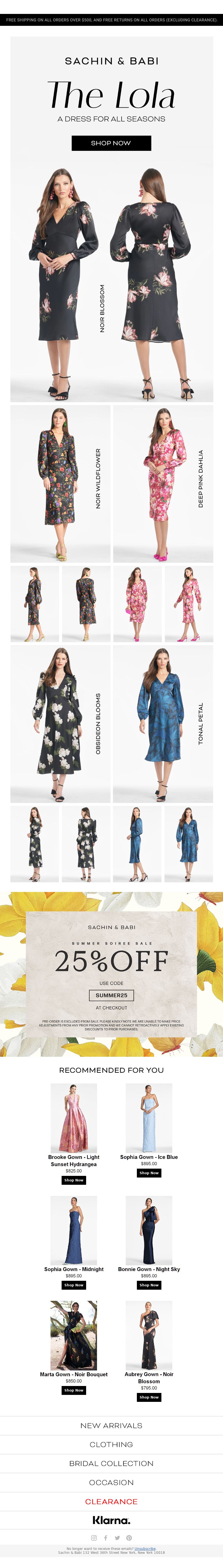This screenshot has width=223, height=1568.
Task: Tap the Unsubscribe link
Action: pyautogui.click(x=145, y=1548)
